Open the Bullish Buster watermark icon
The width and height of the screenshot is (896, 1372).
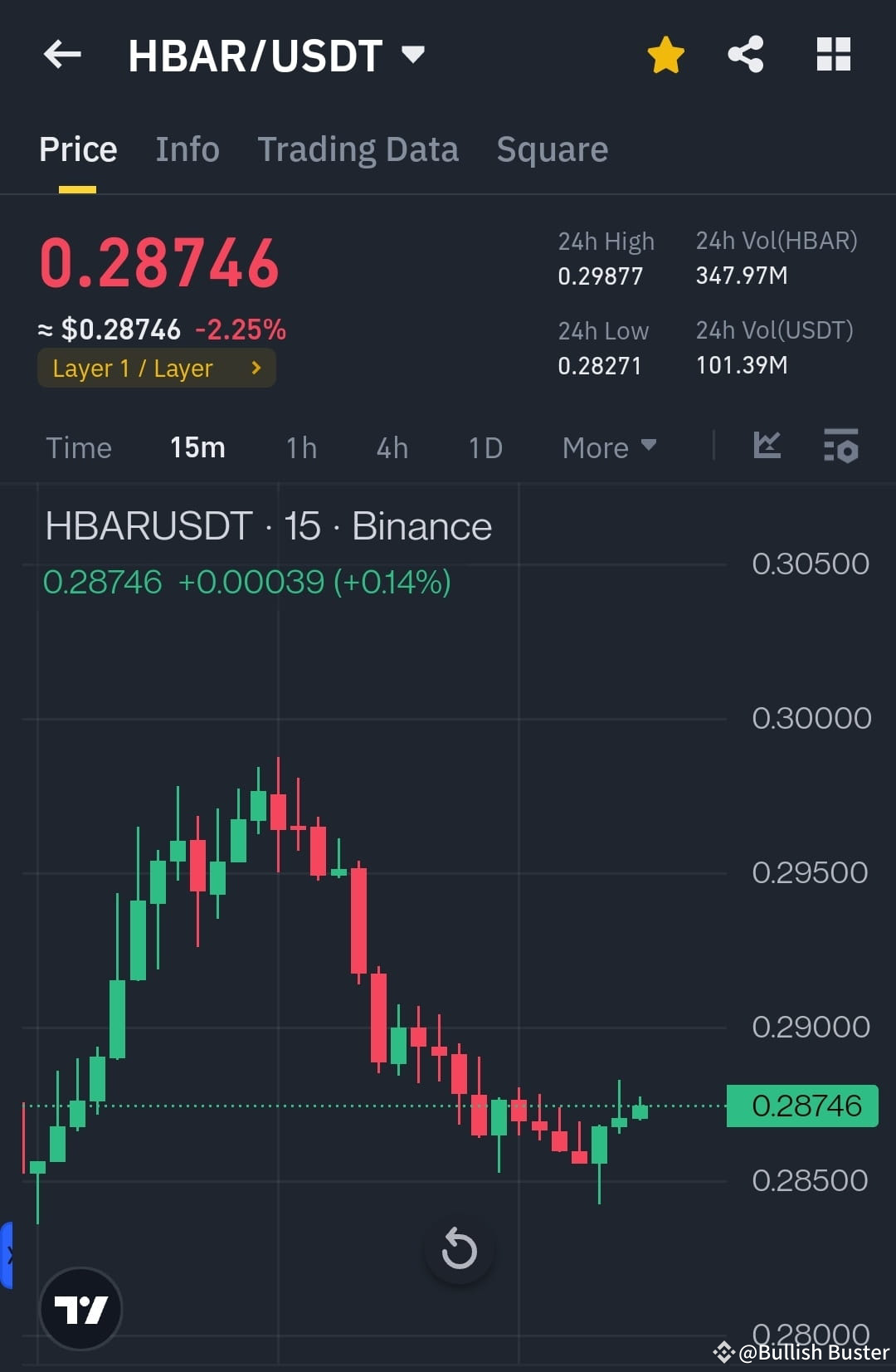coord(726,1352)
